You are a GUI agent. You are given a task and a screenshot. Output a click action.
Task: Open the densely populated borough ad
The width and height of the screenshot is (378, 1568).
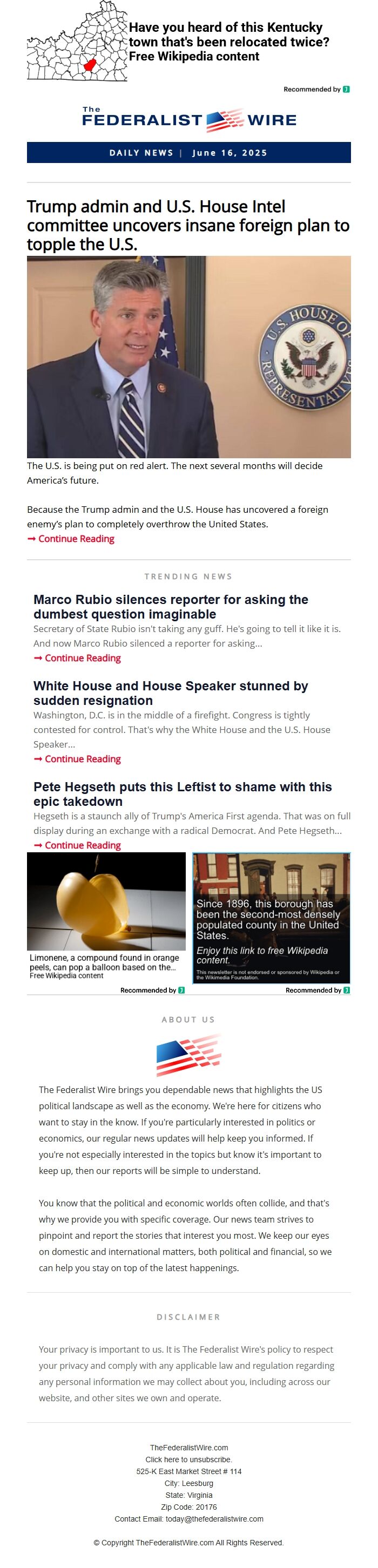[271, 918]
